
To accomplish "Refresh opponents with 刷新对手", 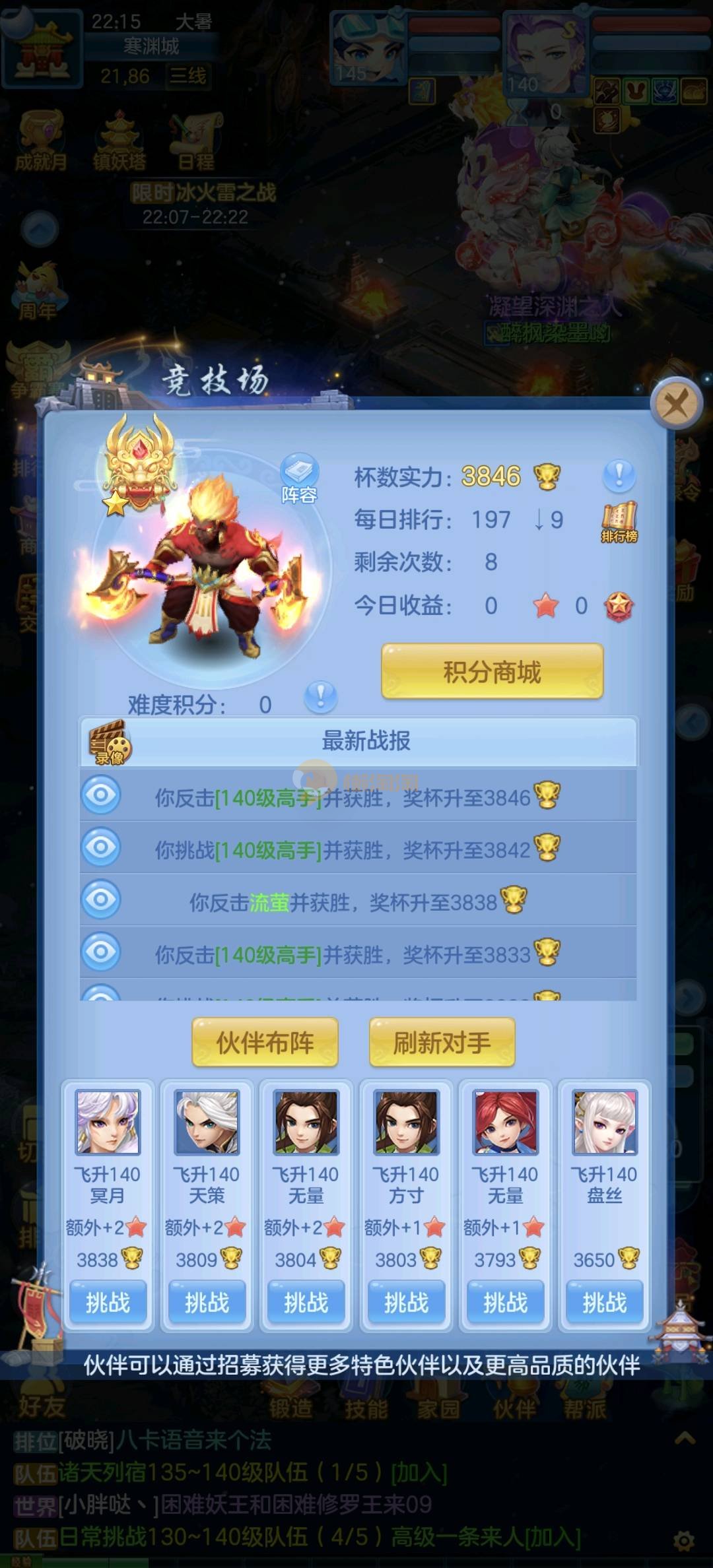I will coord(442,1042).
